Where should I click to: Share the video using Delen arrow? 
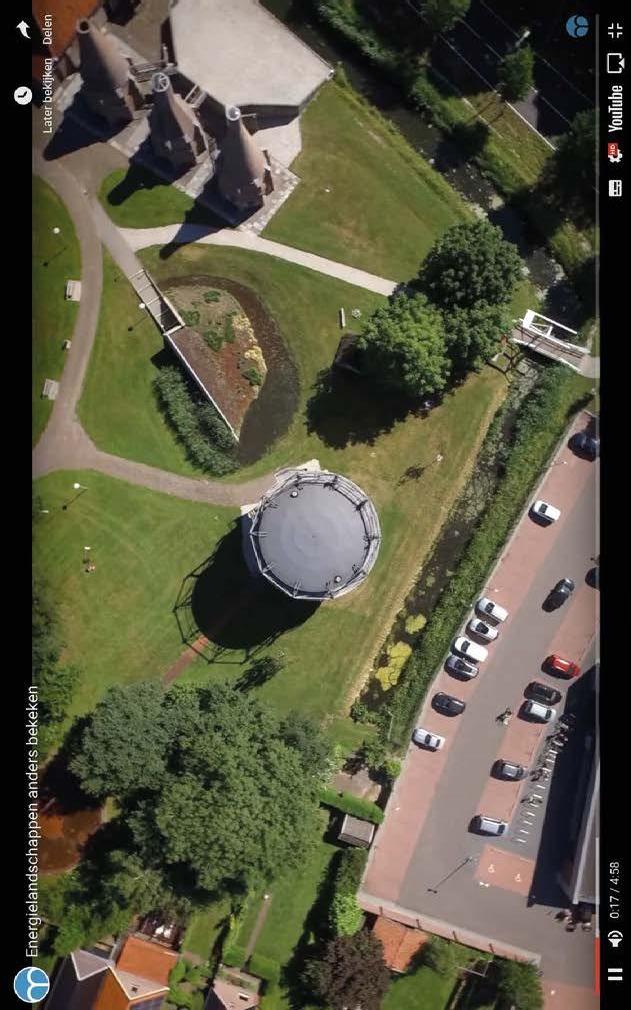(x=23, y=29)
